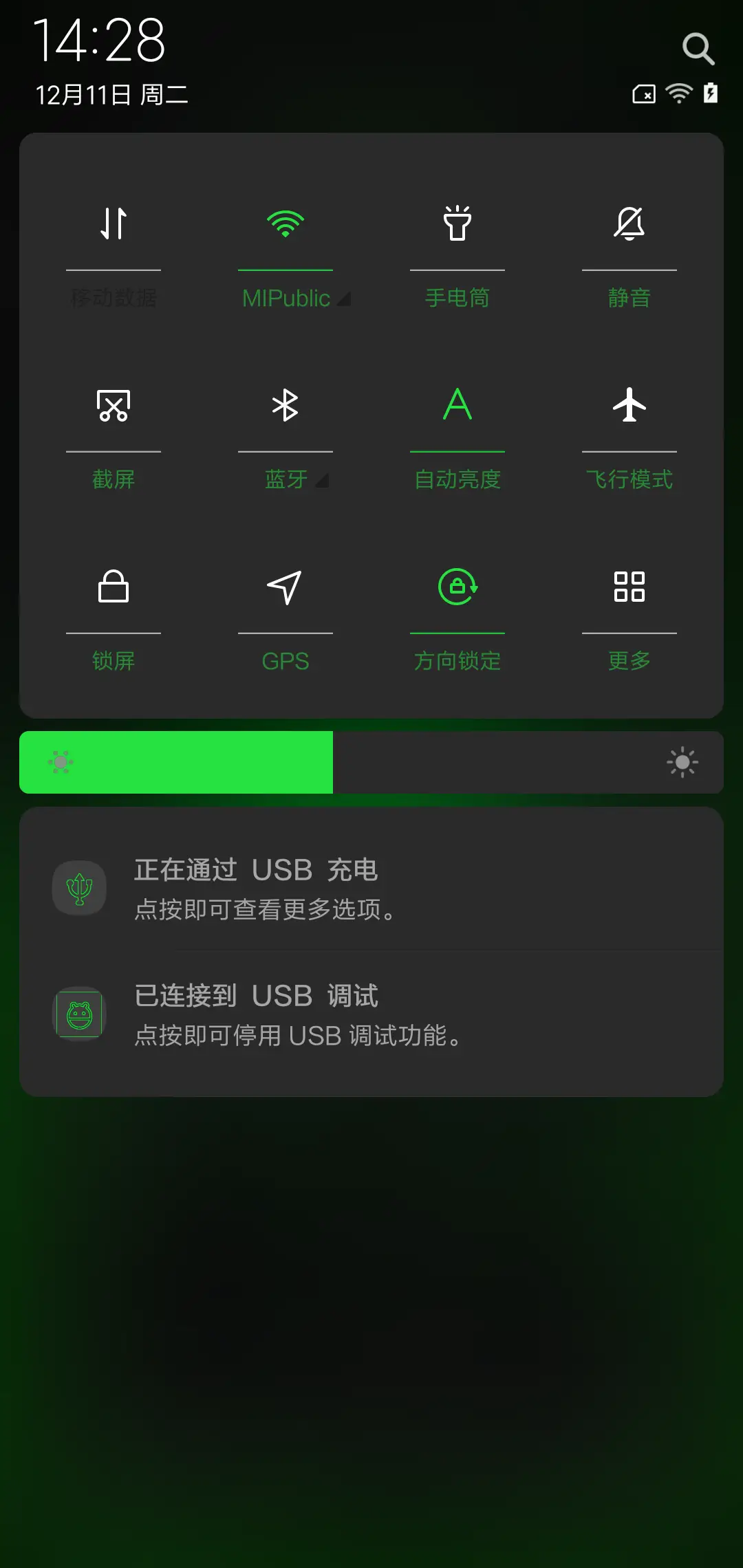The image size is (743, 1568).
Task: Open the search icon in status bar
Action: coord(699,49)
